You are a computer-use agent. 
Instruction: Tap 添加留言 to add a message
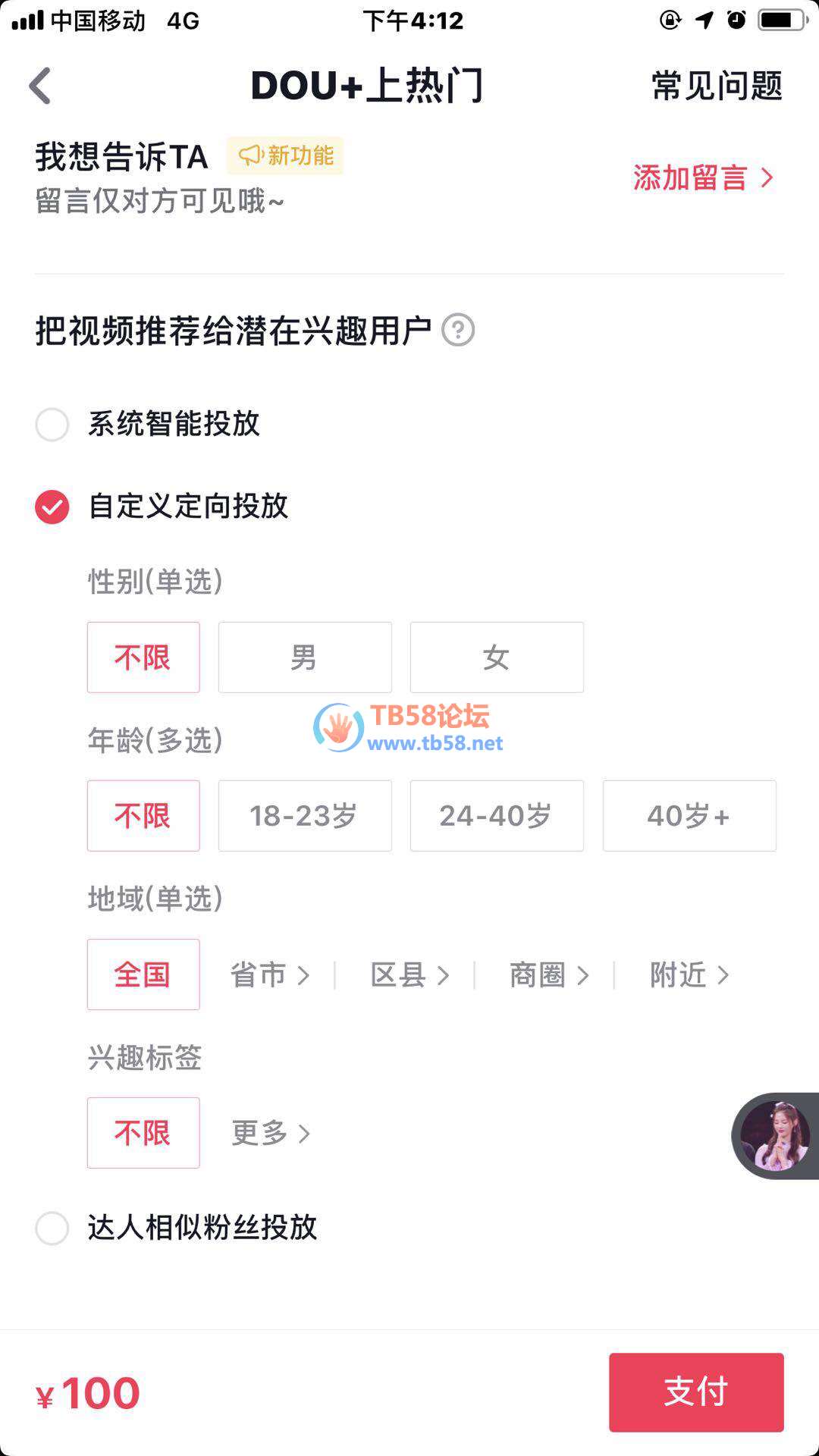702,178
